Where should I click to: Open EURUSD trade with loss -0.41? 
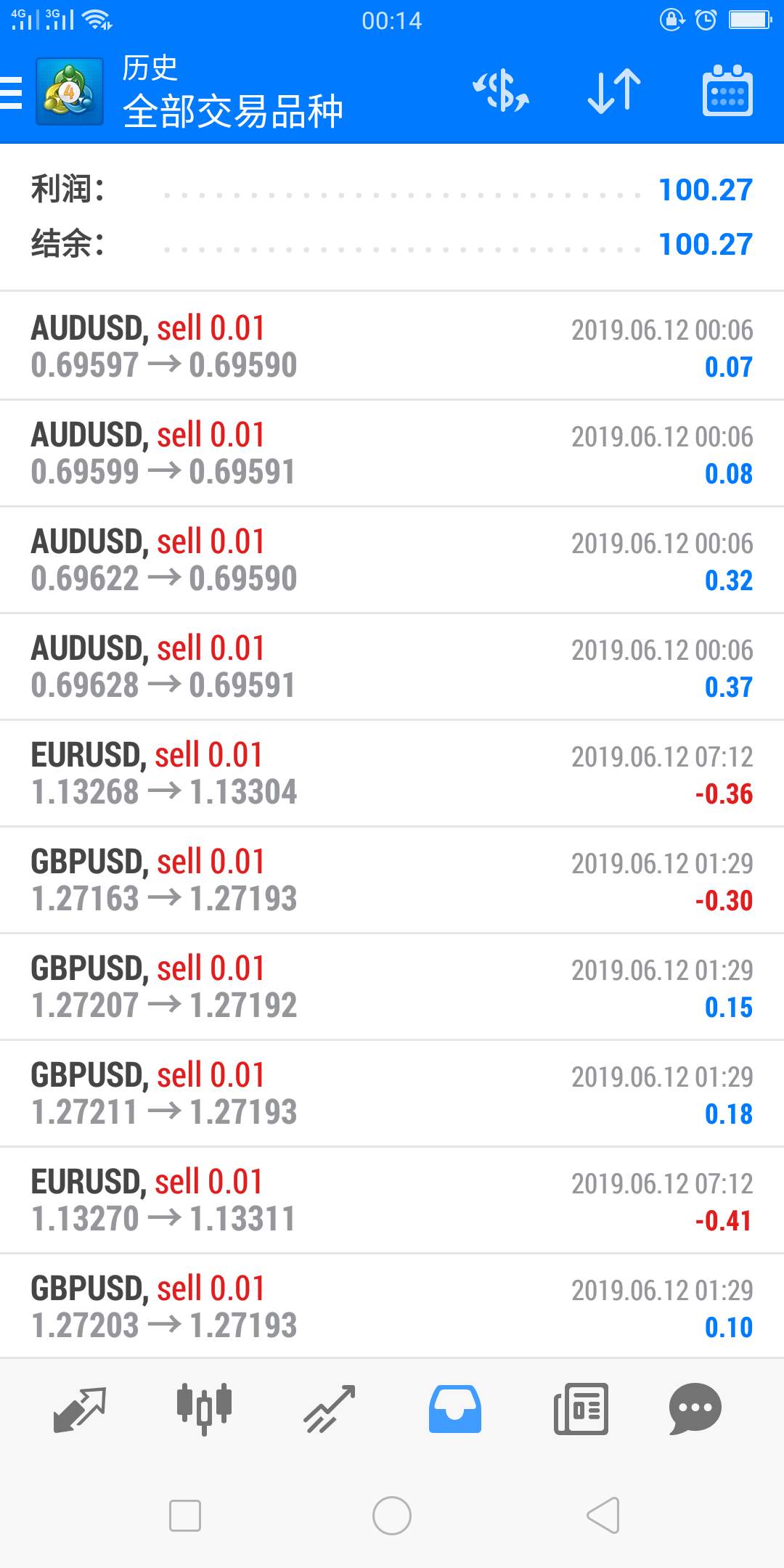point(392,1200)
